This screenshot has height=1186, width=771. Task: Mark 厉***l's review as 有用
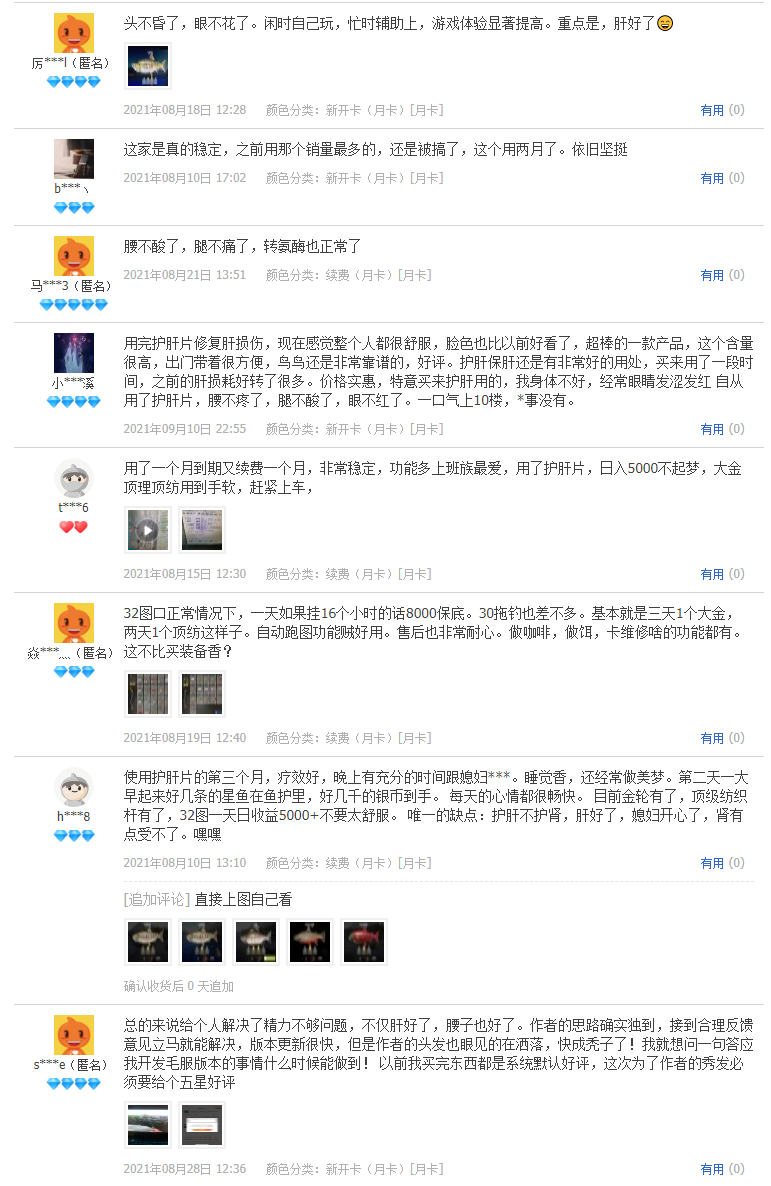click(712, 110)
